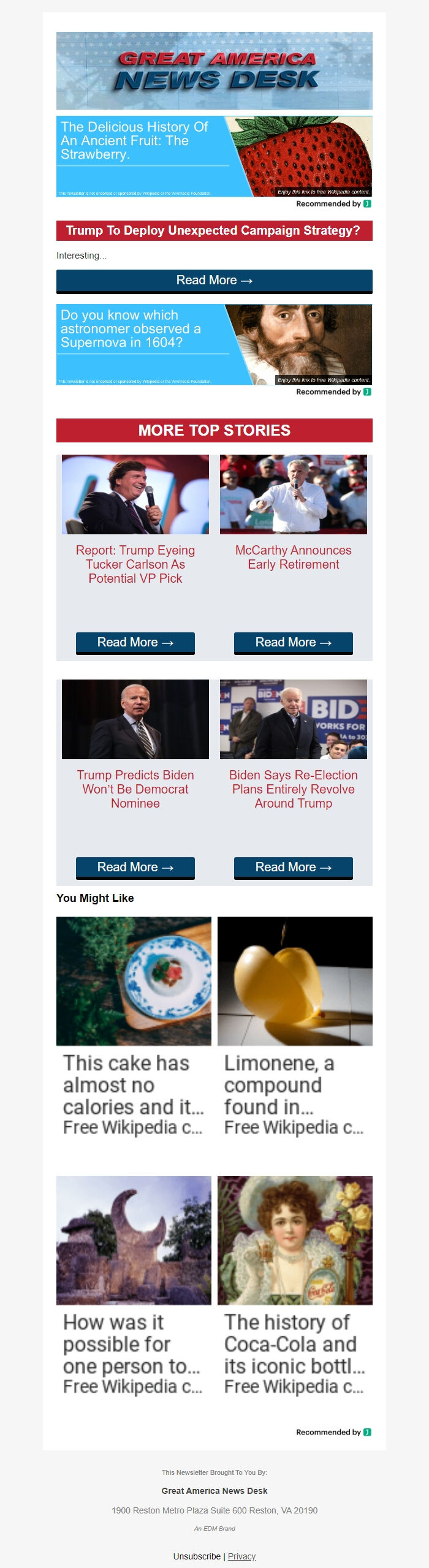This screenshot has width=429, height=1568.
Task: Tap the Trump campaign strategy headline
Action: pyautogui.click(x=213, y=231)
